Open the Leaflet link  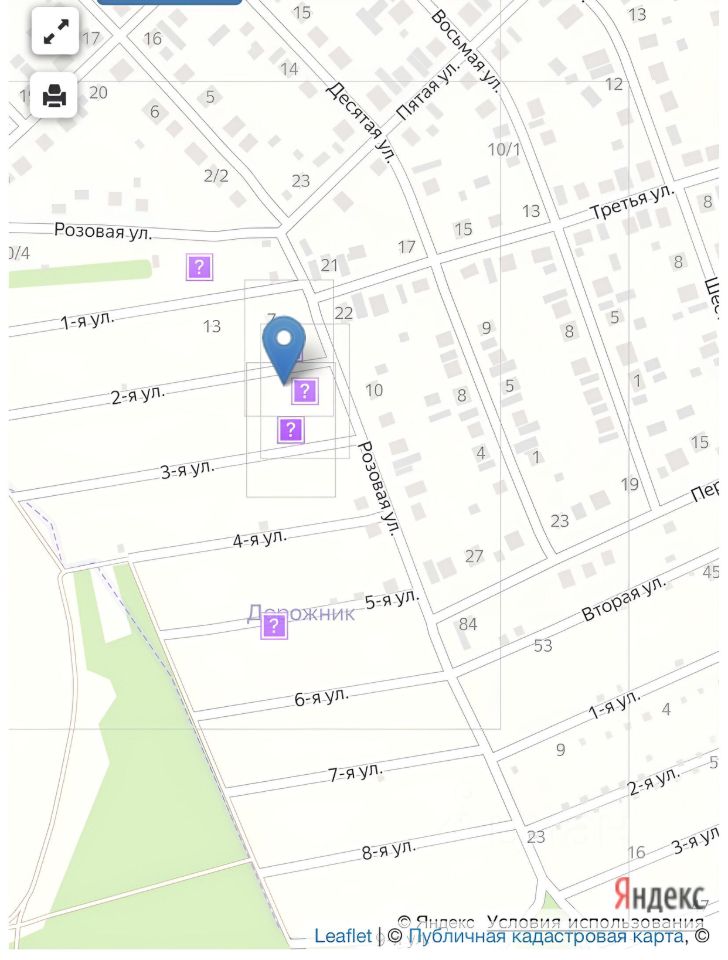[343, 937]
